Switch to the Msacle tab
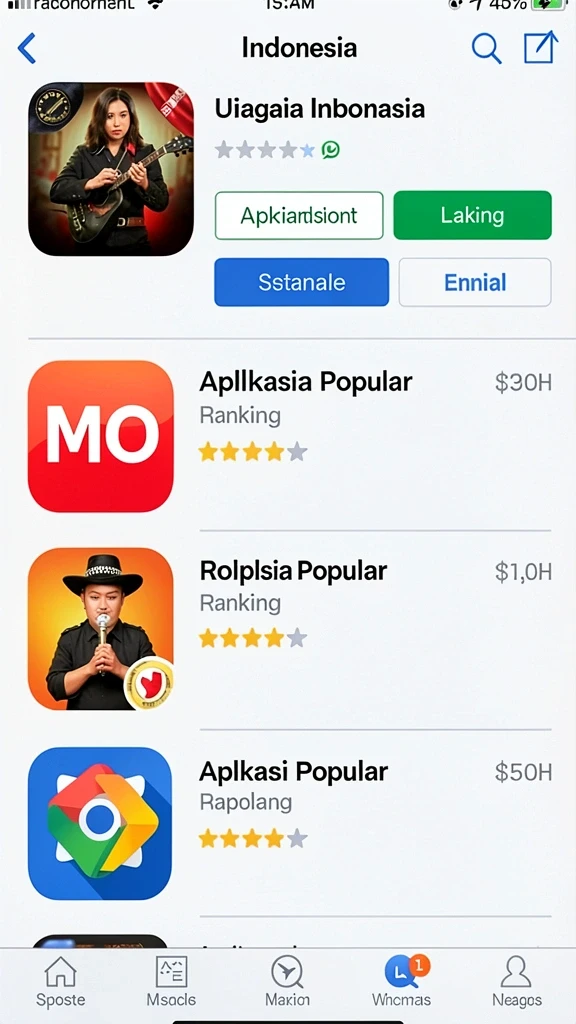This screenshot has width=576, height=1024. tap(171, 982)
